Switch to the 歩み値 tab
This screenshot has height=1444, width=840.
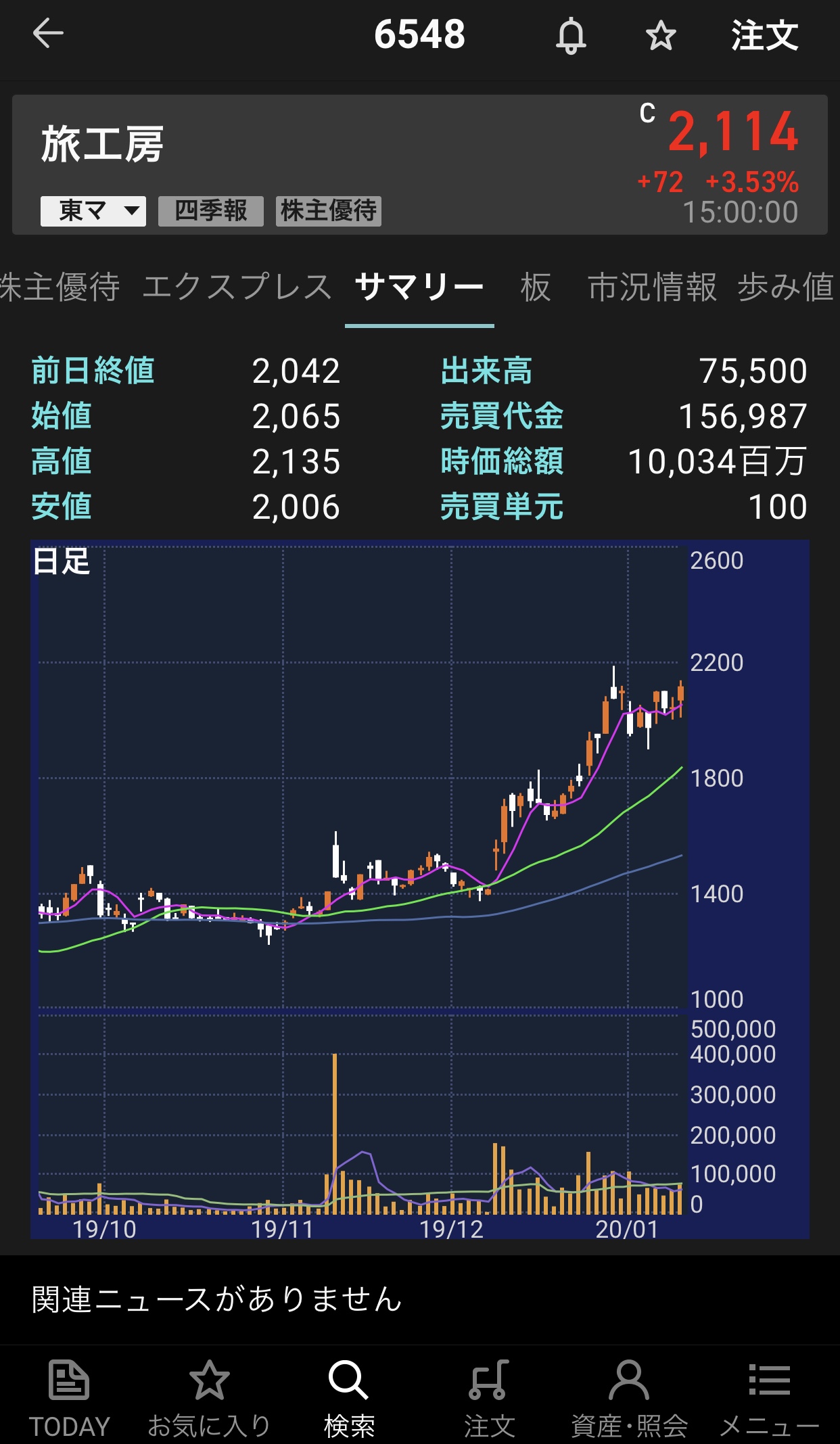click(x=786, y=287)
